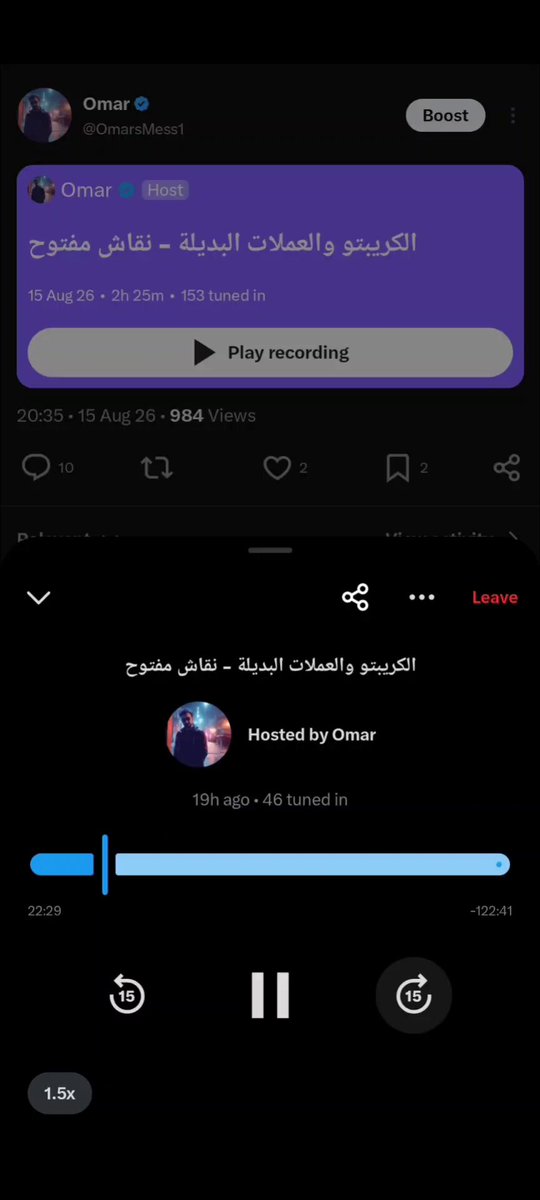Bookmark Omar's post

click(x=398, y=467)
